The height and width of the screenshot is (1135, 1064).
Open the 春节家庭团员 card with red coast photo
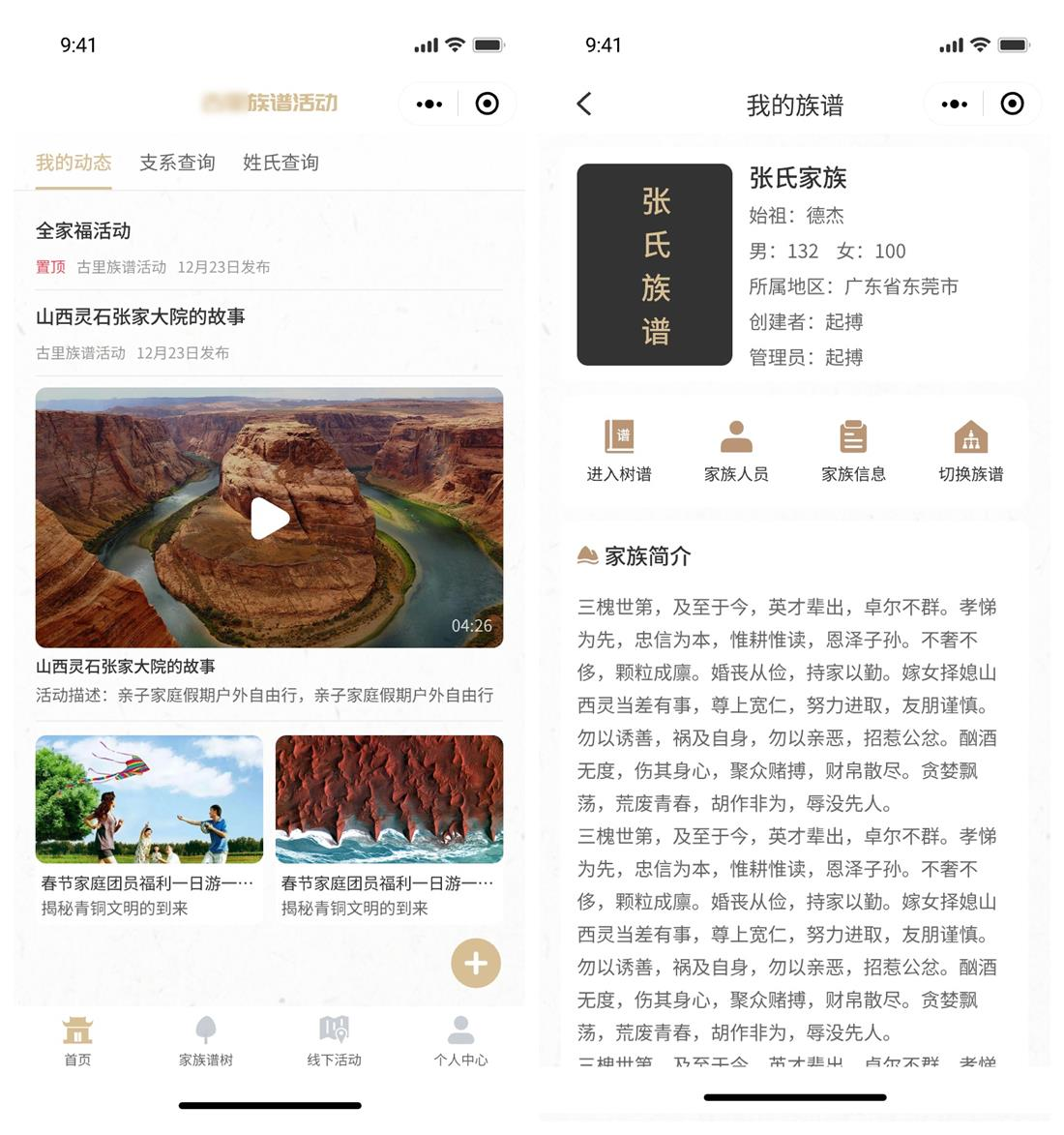tap(389, 825)
